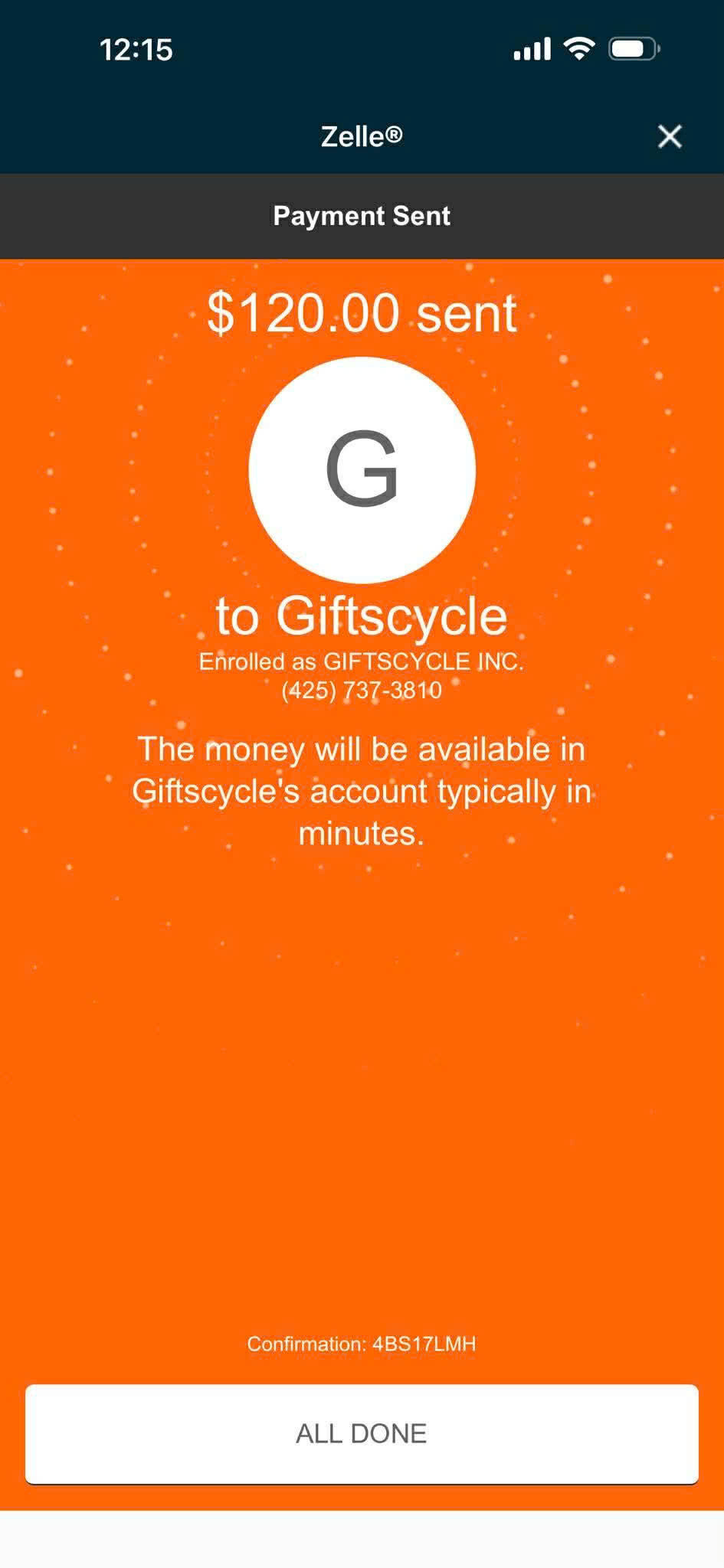Tap the ALL DONE button
Image resolution: width=724 pixels, height=1568 pixels.
tap(362, 1433)
